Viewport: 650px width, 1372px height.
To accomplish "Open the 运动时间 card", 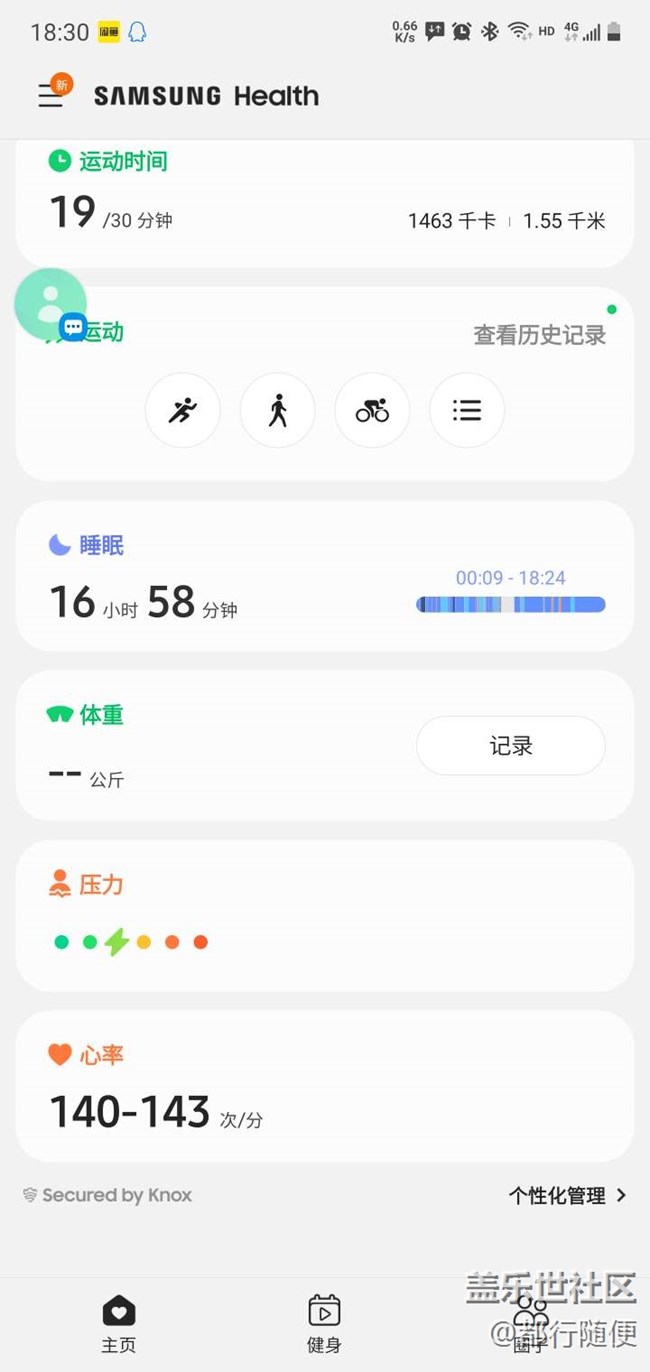I will click(325, 203).
